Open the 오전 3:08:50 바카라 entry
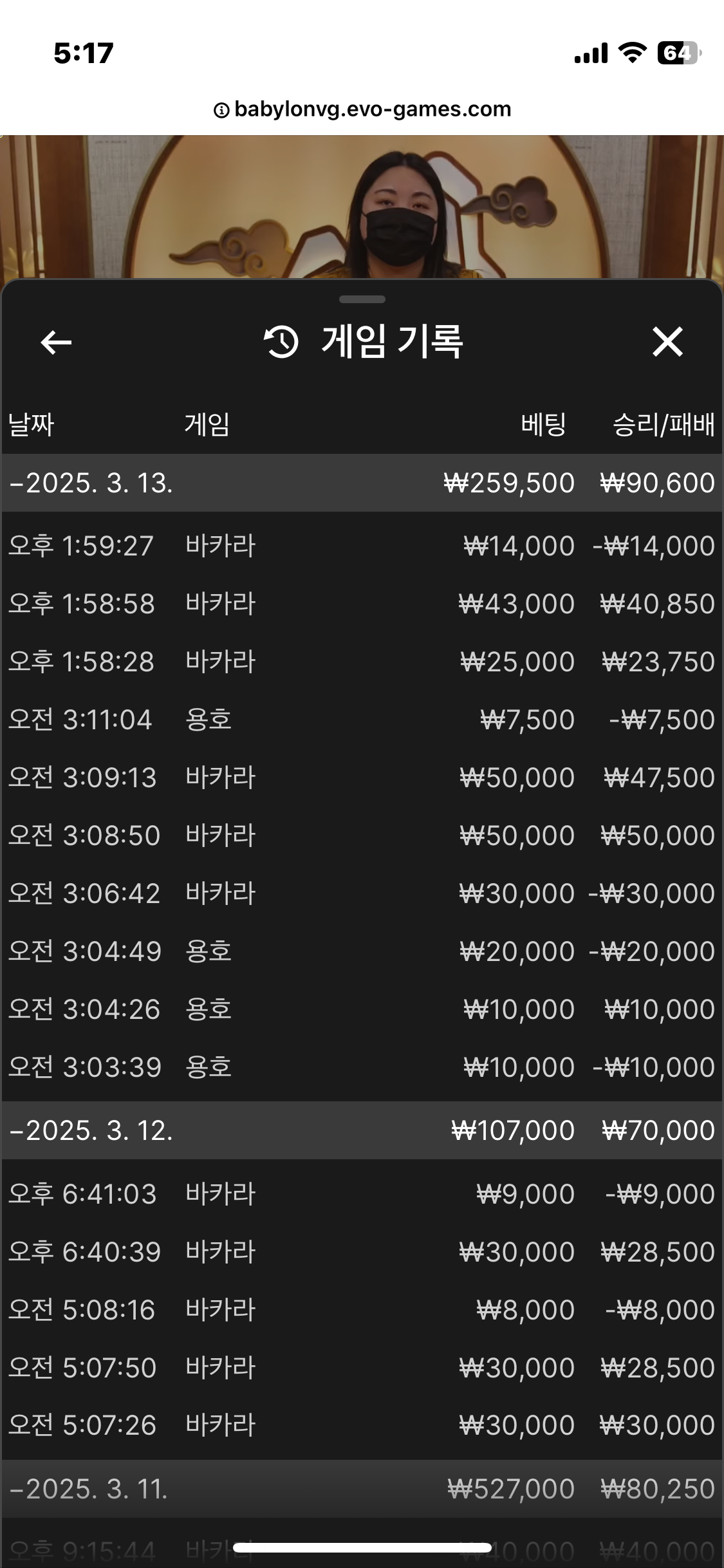 [x=360, y=835]
